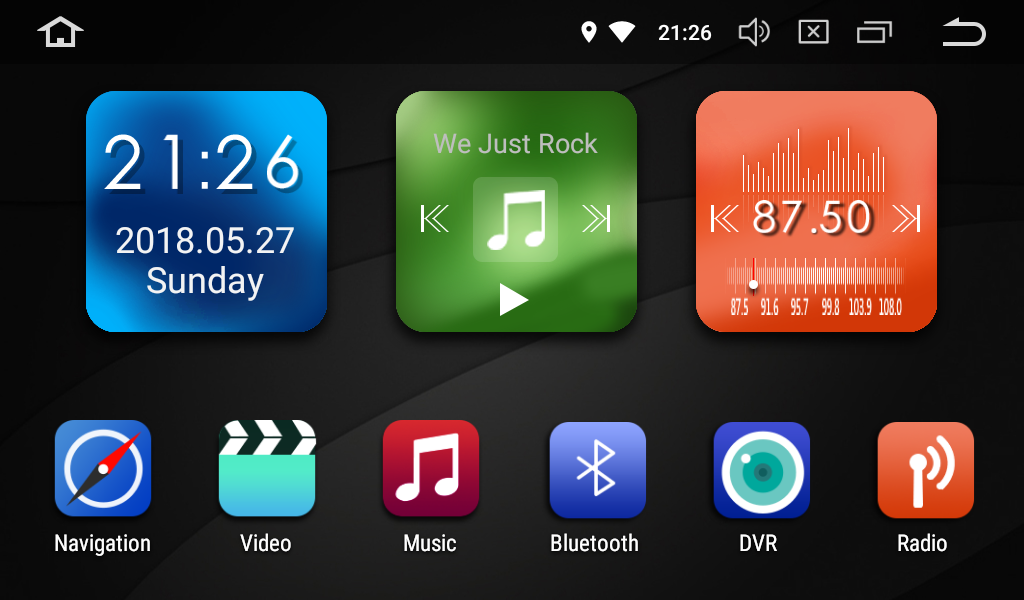The image size is (1024, 600).
Task: Play the track We Just Rock
Action: click(513, 299)
